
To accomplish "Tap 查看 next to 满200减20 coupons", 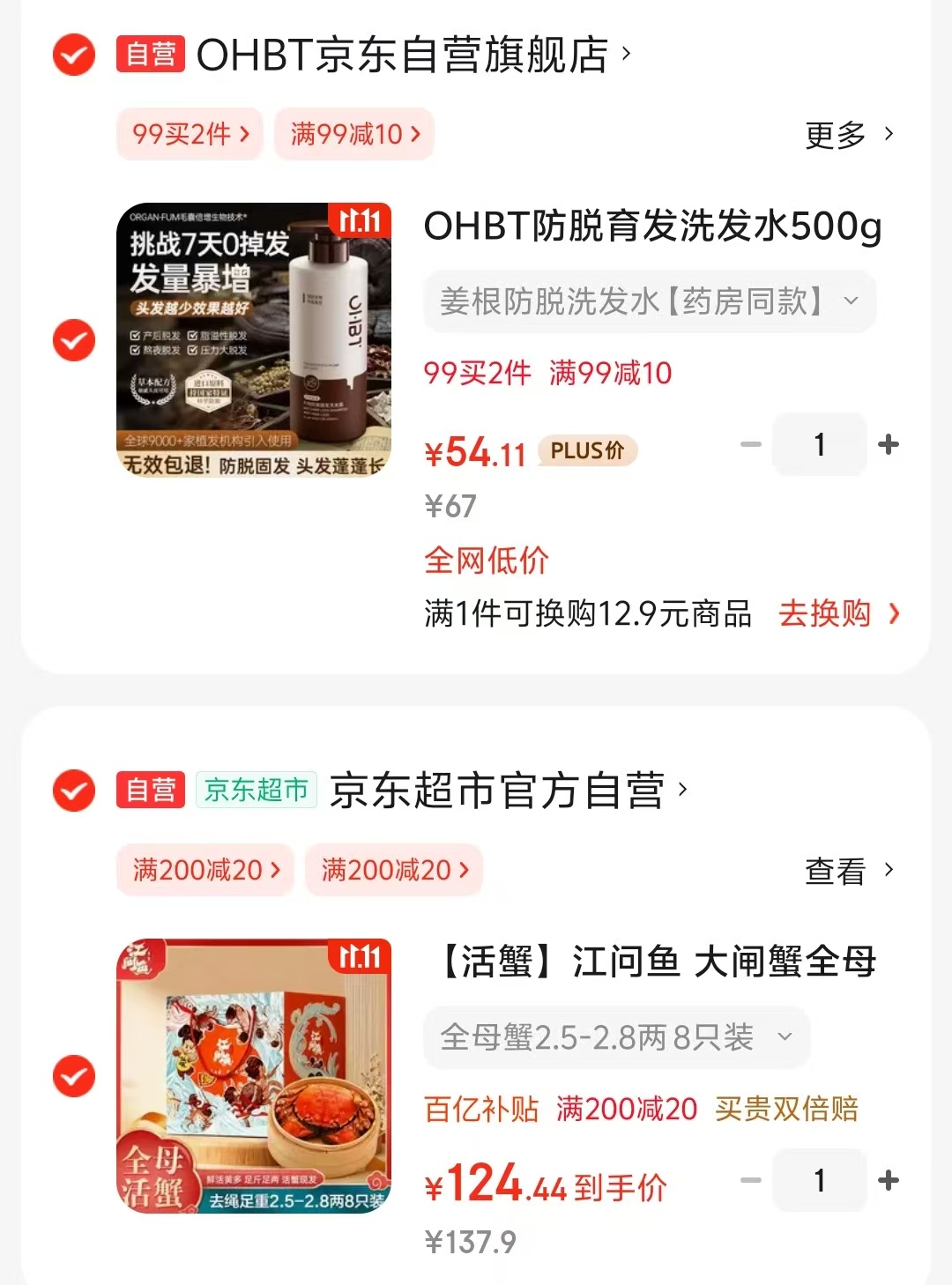I will point(848,871).
